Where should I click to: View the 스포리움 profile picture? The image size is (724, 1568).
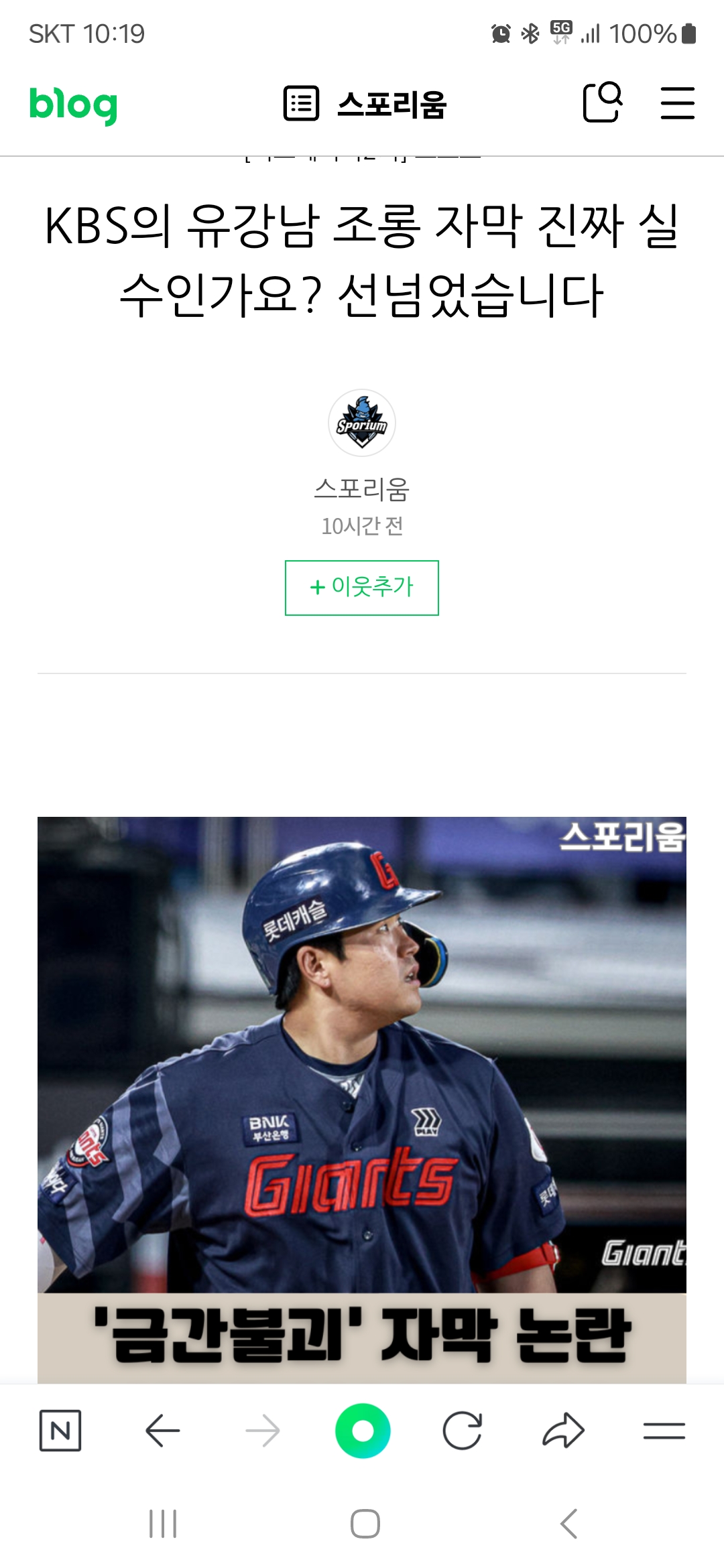point(362,423)
